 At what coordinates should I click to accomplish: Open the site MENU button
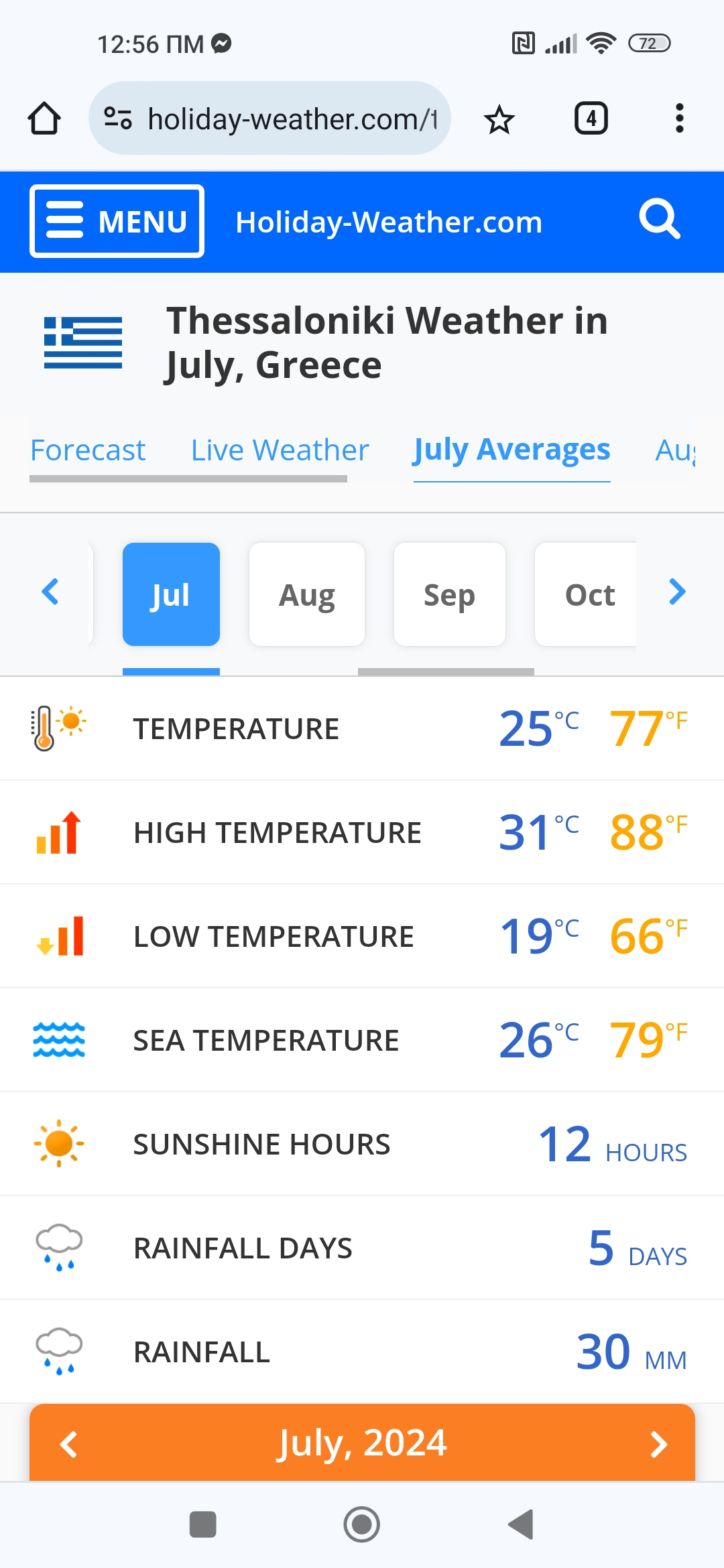117,221
